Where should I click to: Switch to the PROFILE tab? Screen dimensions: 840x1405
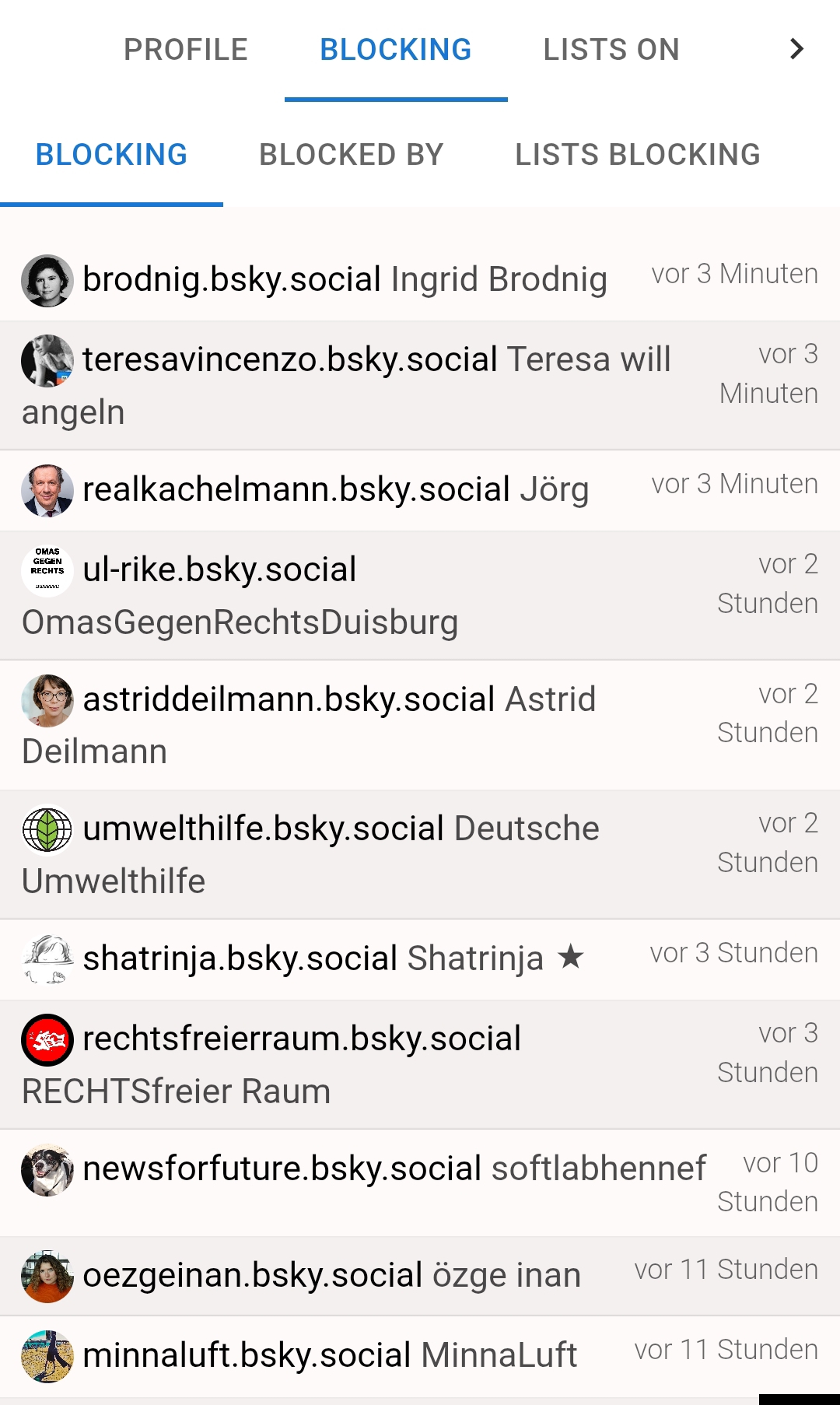186,50
